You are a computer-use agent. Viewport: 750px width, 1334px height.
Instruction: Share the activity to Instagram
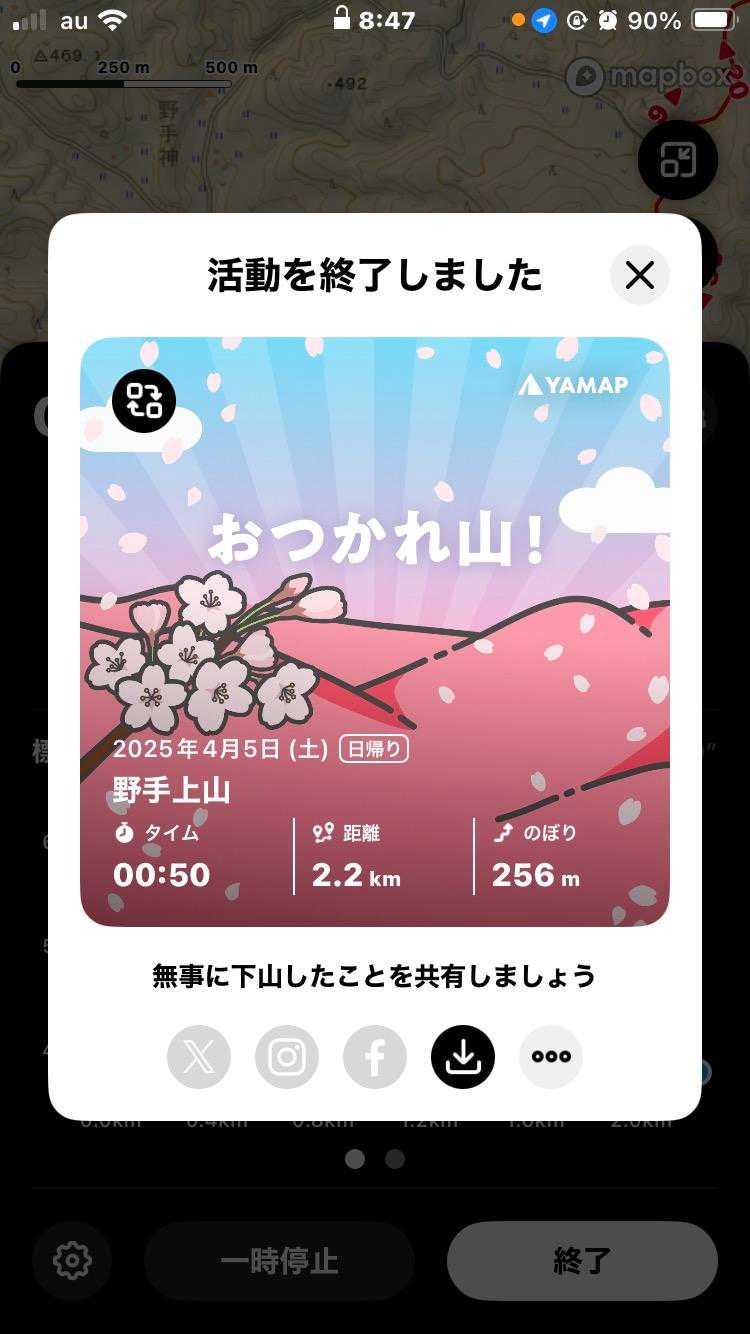287,1057
